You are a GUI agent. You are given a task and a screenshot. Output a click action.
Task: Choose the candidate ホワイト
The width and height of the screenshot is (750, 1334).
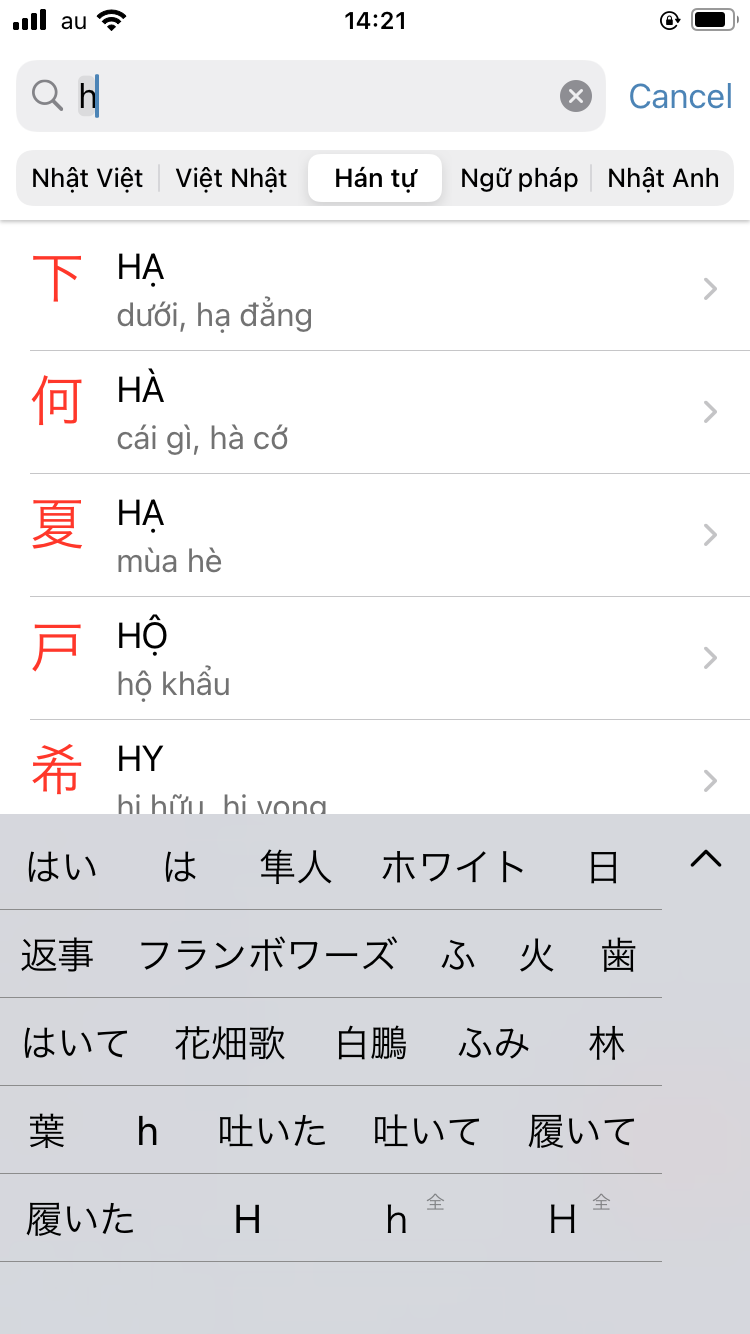pos(453,866)
